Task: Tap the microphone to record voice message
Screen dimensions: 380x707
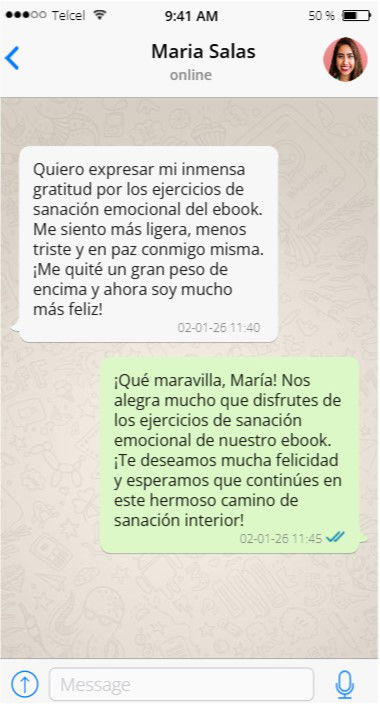Action: click(x=344, y=684)
